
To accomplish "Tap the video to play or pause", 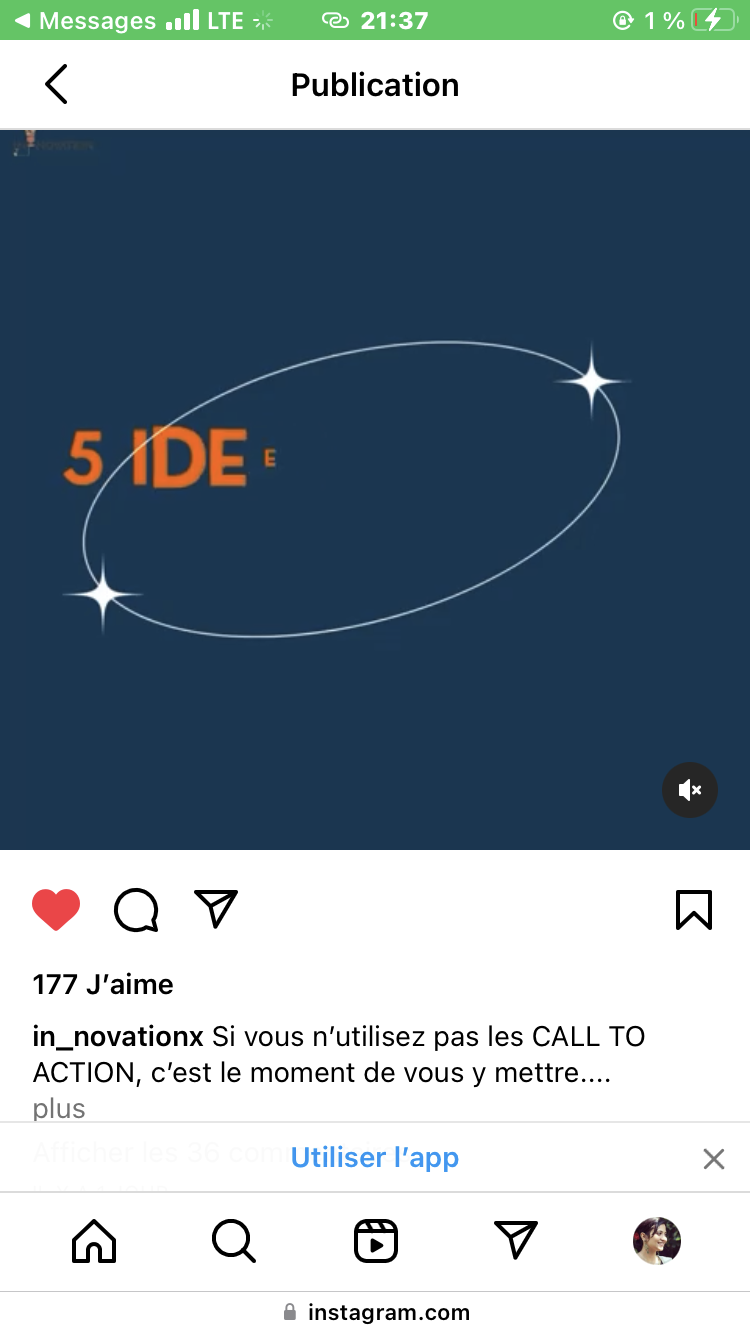I will pos(375,490).
